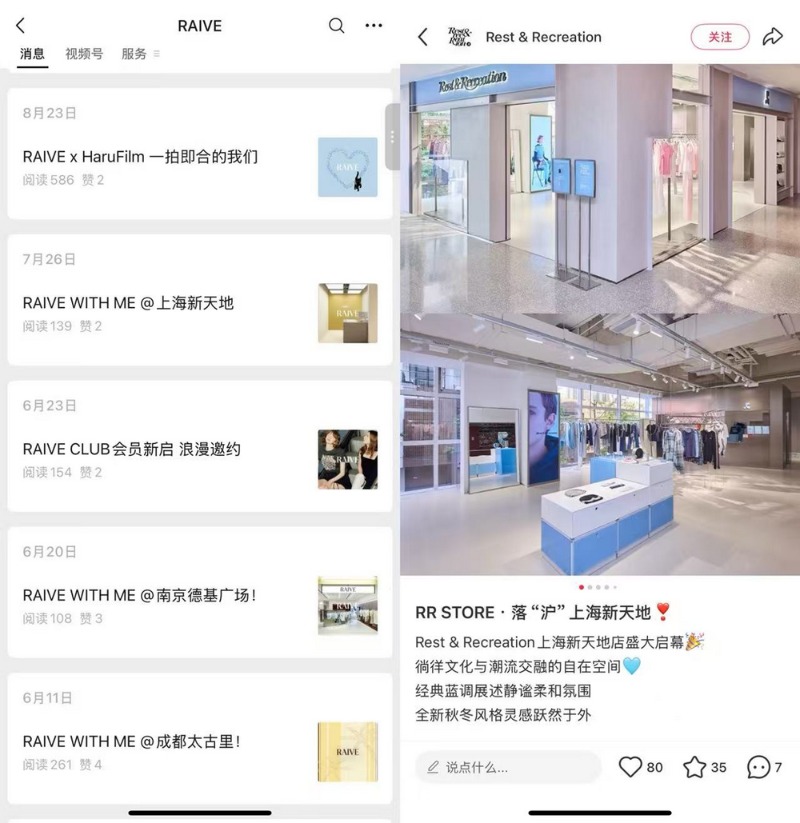Image resolution: width=800 pixels, height=823 pixels.
Task: Go back from the Rest & Recreation post
Action: tap(422, 37)
